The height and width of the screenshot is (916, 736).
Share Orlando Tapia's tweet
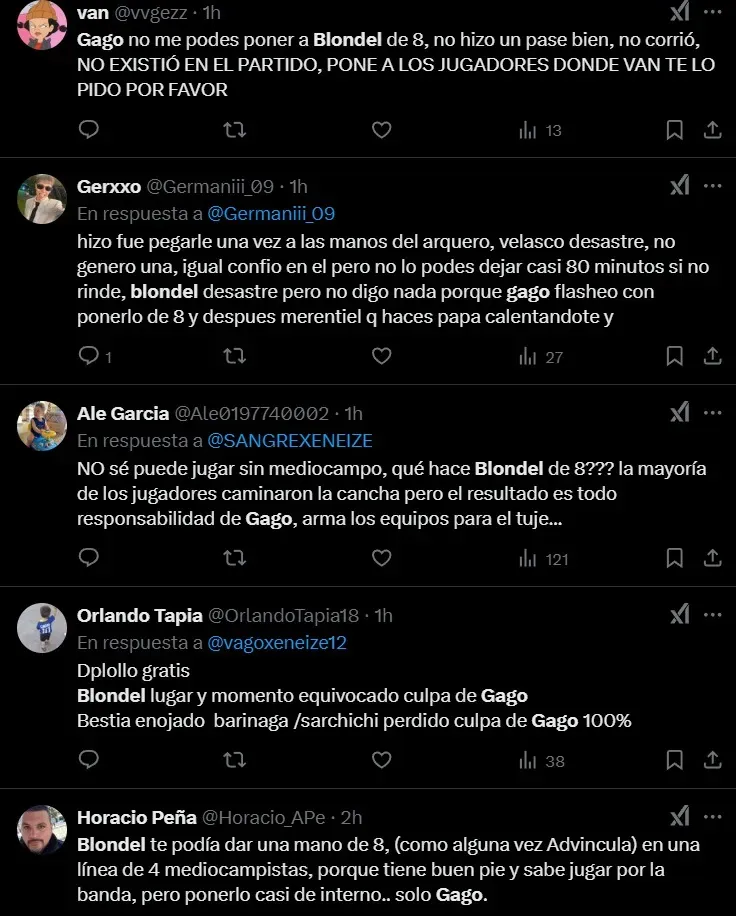pos(712,760)
